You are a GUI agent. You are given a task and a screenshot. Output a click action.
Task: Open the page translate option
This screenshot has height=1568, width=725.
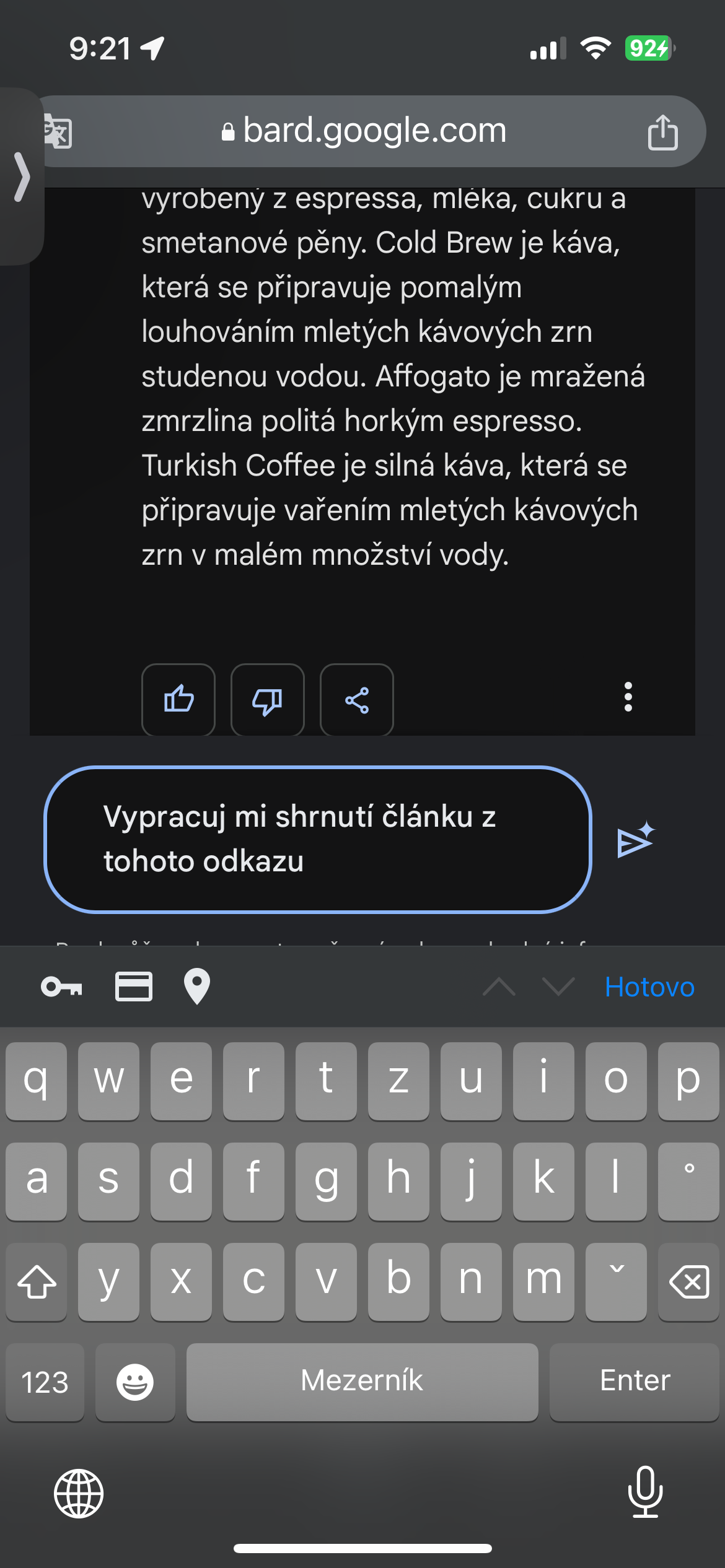point(59,133)
